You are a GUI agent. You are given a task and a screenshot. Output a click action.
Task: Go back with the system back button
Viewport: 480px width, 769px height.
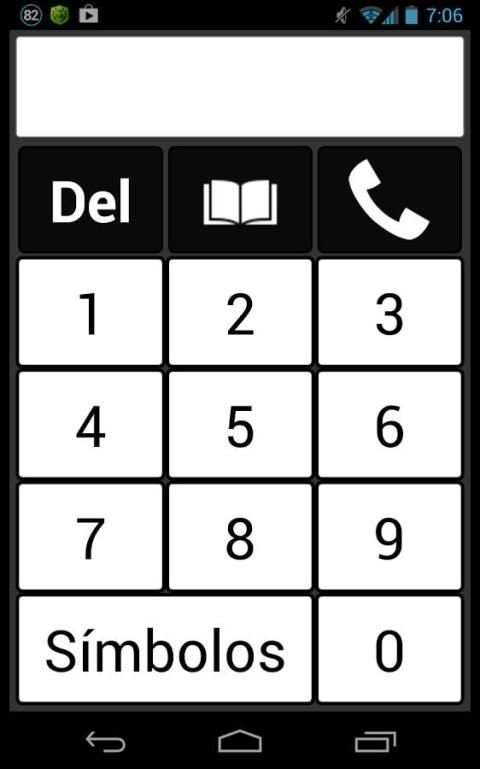point(105,741)
